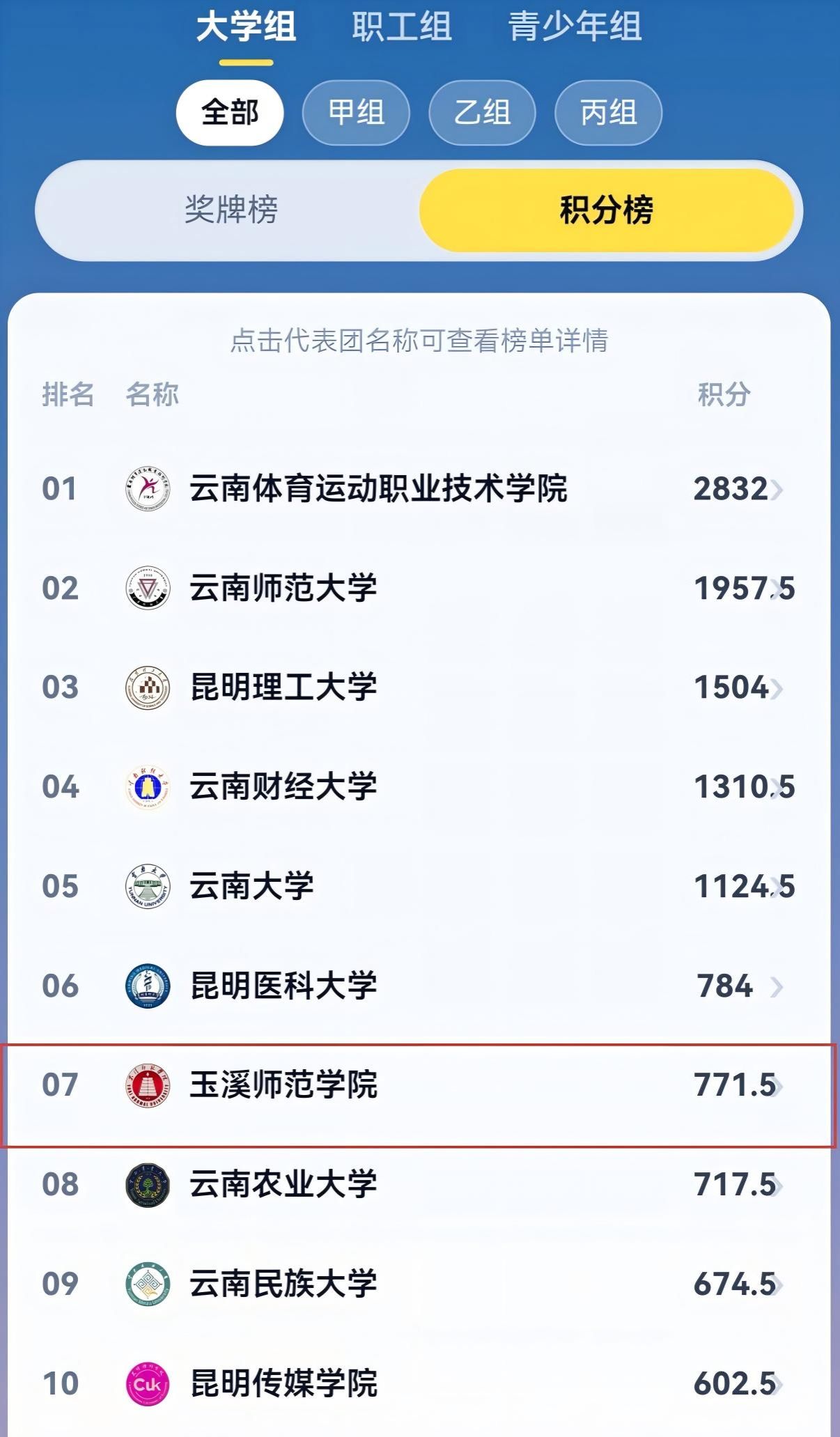Switch to the 职工组 tab
This screenshot has width=840, height=1437.
(402, 27)
